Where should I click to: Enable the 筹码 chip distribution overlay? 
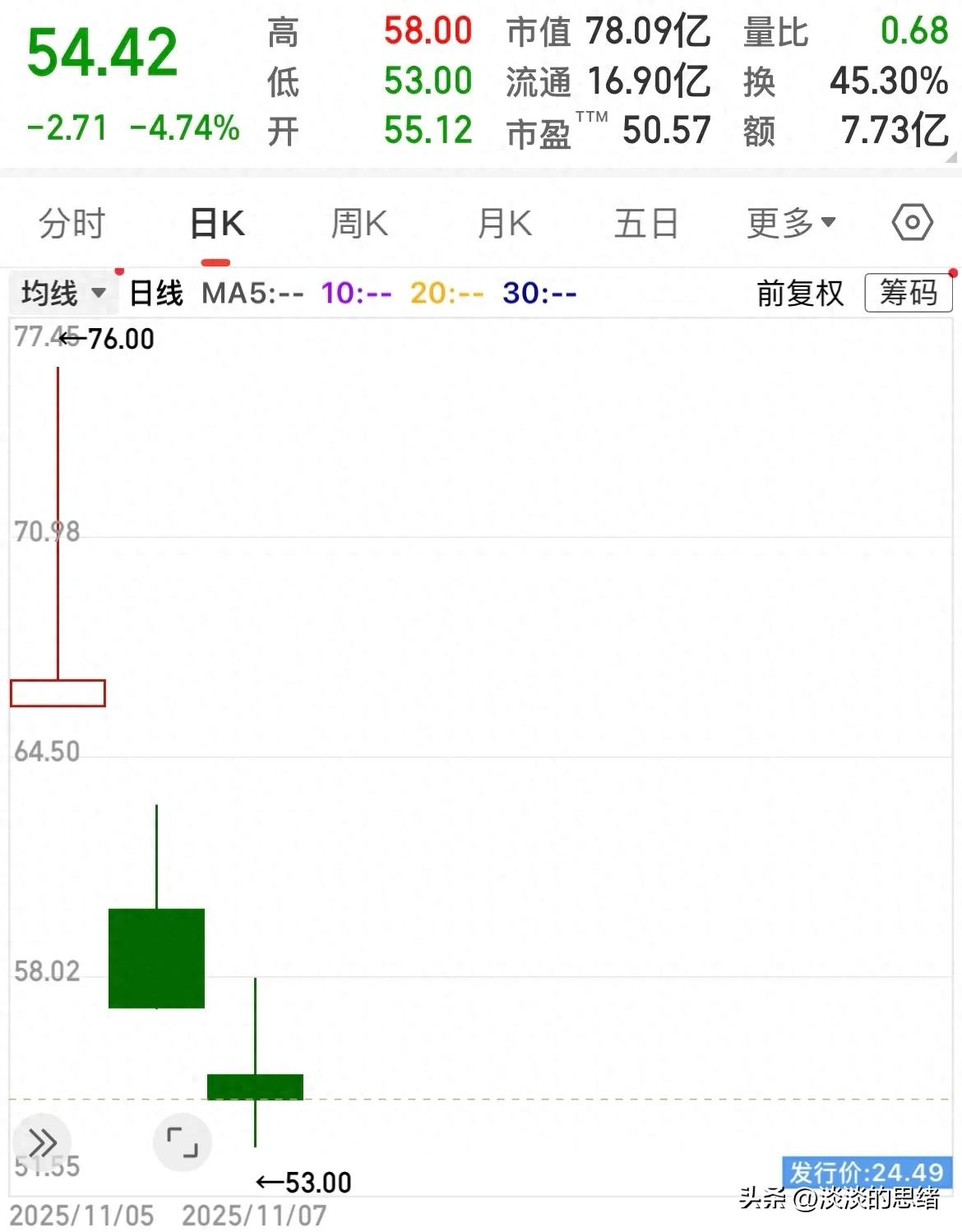pos(907,293)
